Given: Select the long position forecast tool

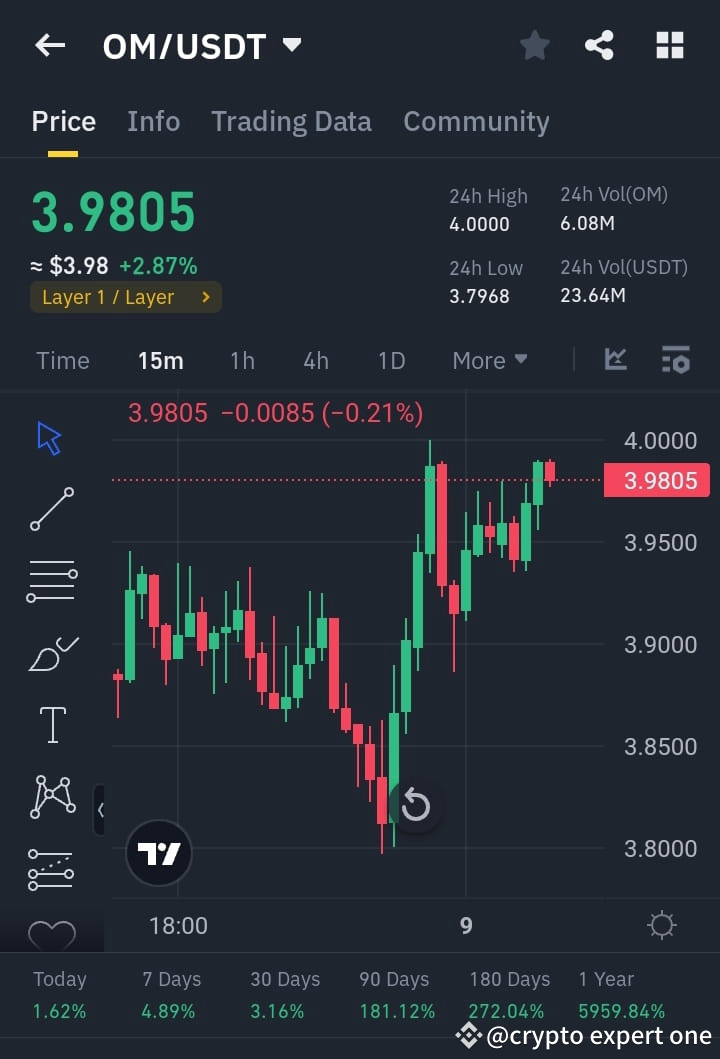Looking at the screenshot, I should pyautogui.click(x=52, y=868).
